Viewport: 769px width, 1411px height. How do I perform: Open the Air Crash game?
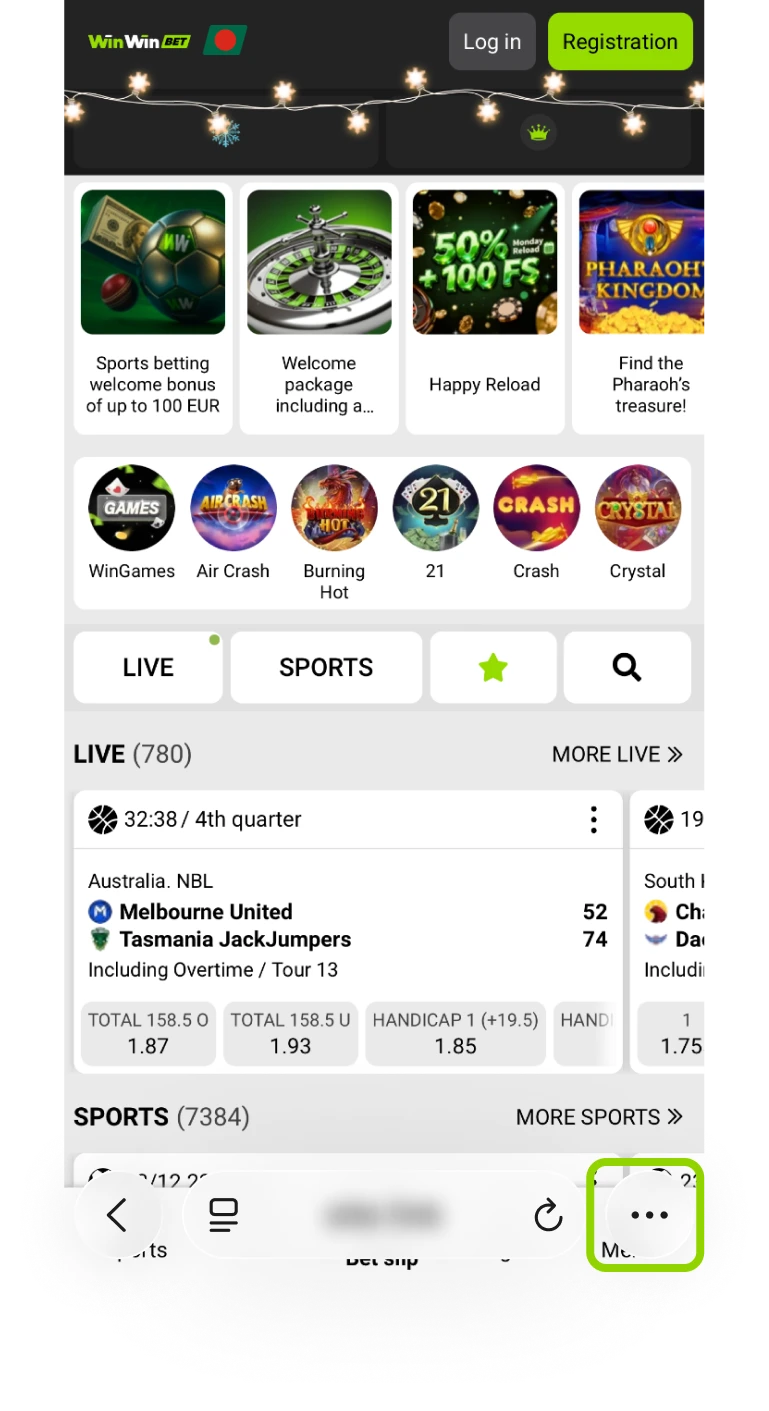click(233, 508)
